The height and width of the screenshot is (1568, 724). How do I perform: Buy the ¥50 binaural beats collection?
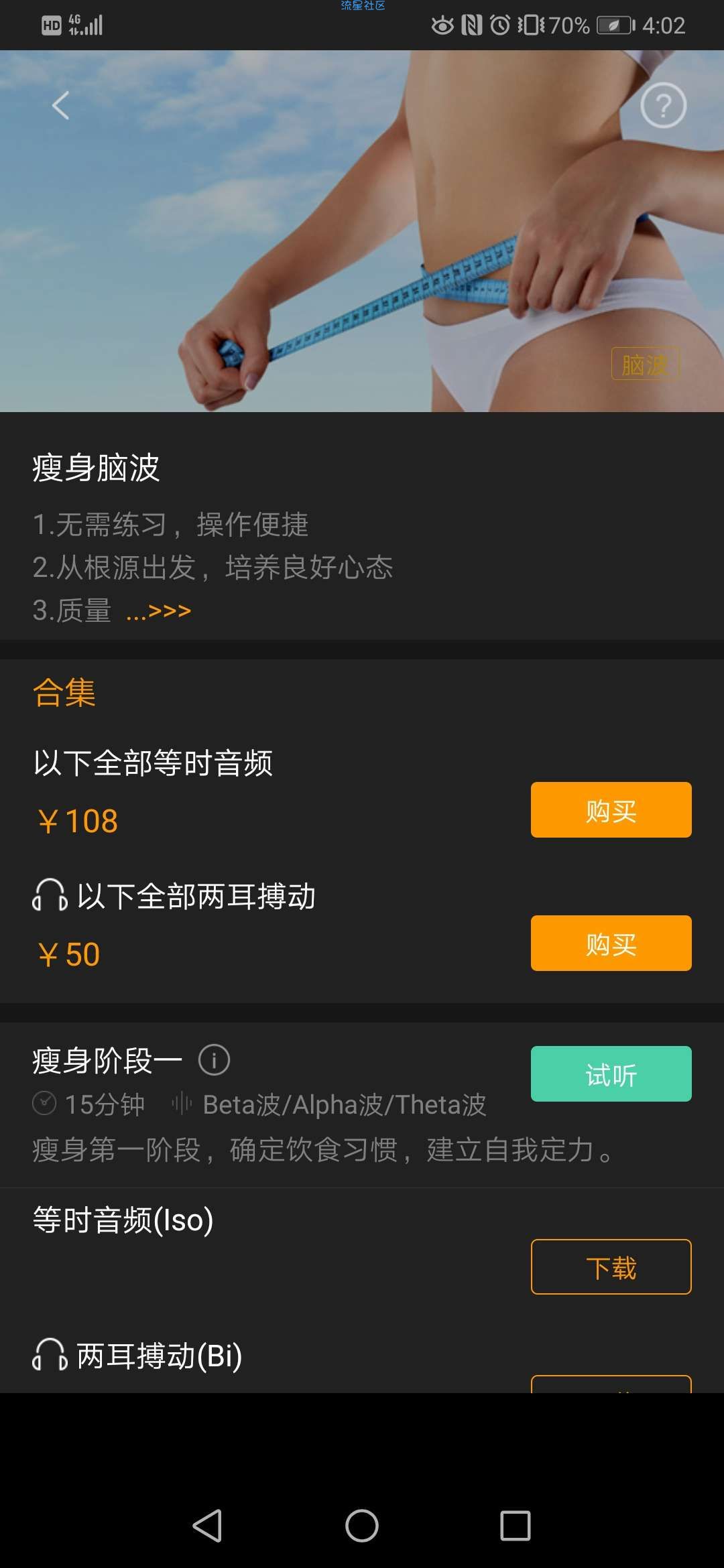point(611,943)
